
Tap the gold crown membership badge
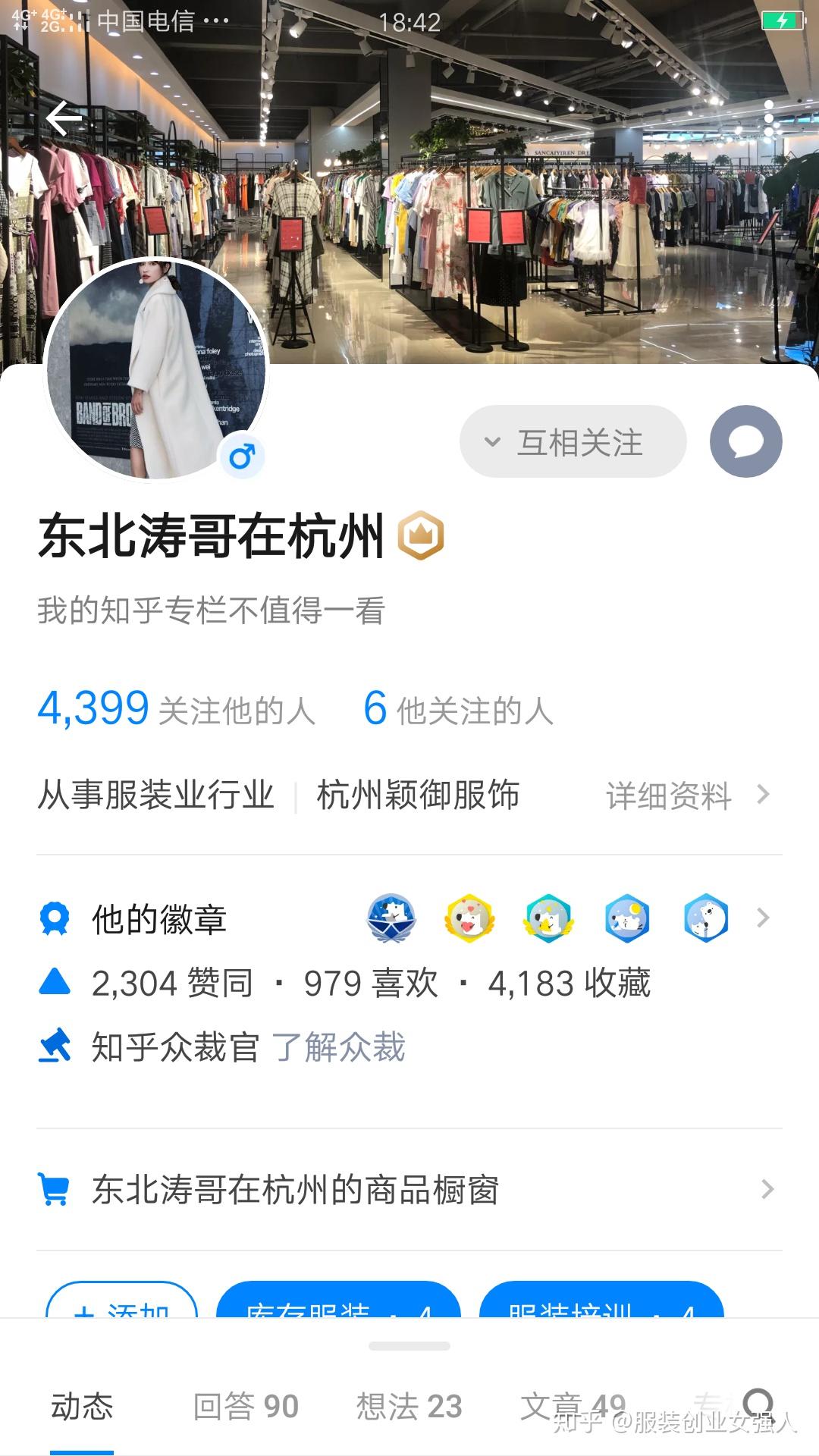421,535
